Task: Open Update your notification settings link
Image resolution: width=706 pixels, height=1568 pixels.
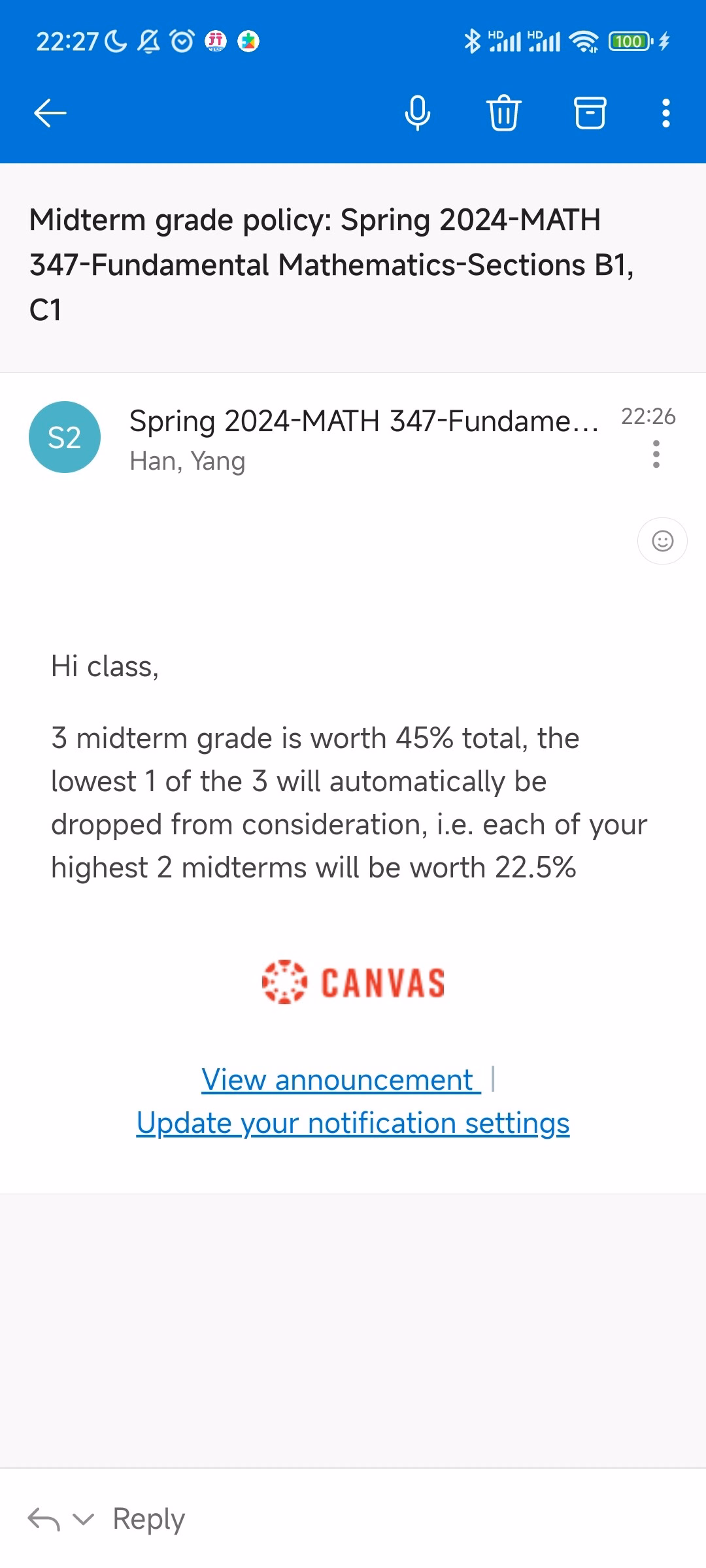Action: (353, 1123)
